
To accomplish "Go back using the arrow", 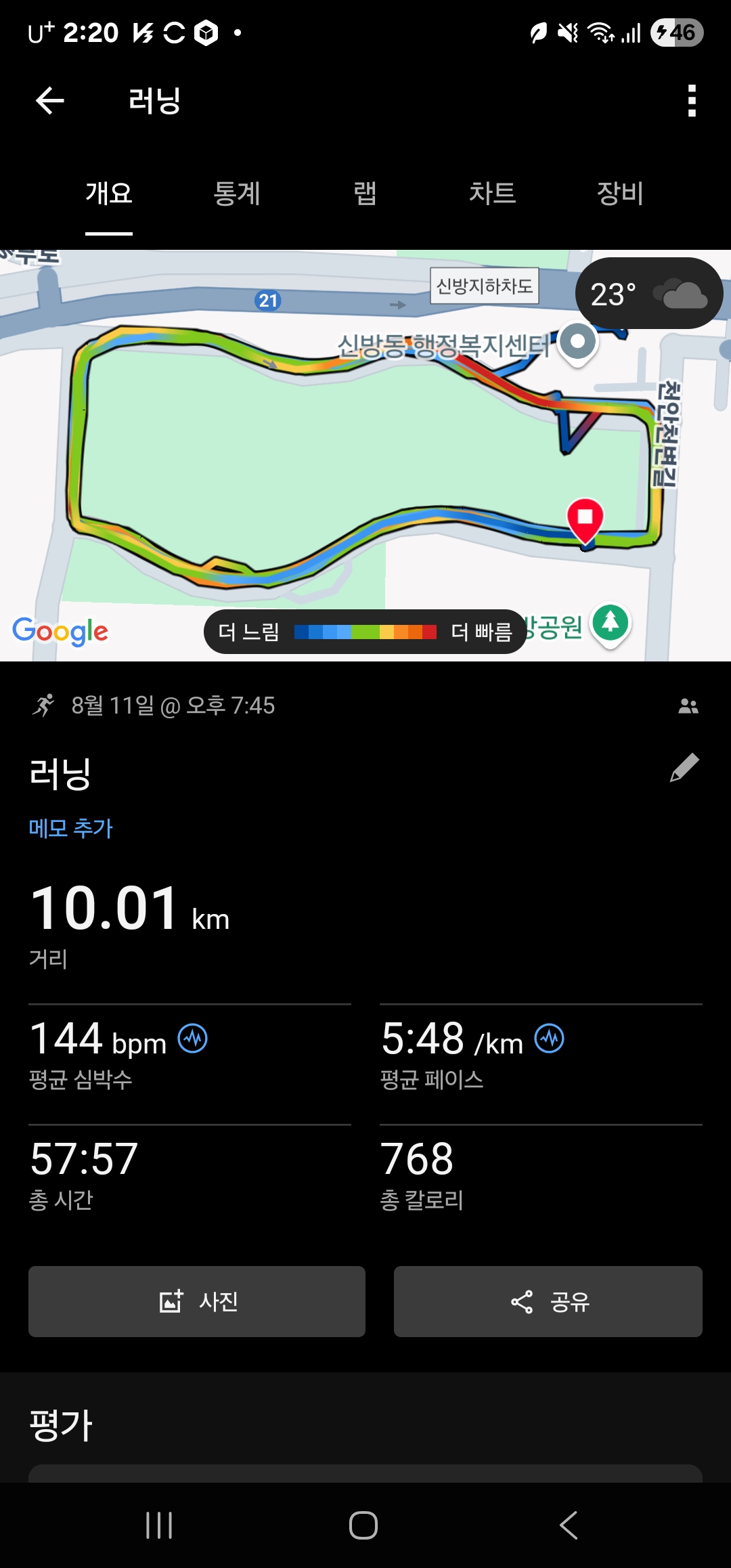I will pos(49,101).
